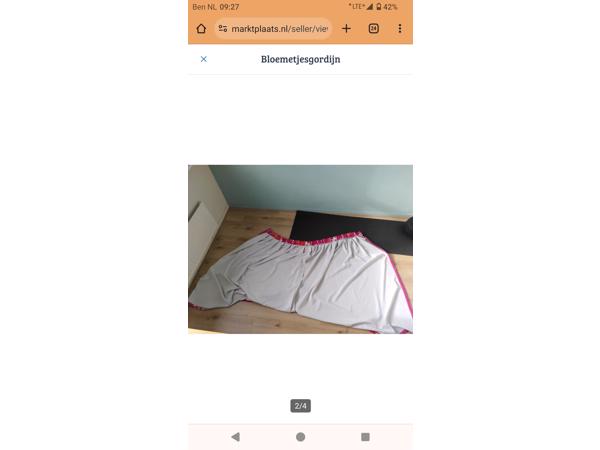600x450 pixels.
Task: Close the Bloemetjesgordijn photo viewer
Action: tap(204, 59)
